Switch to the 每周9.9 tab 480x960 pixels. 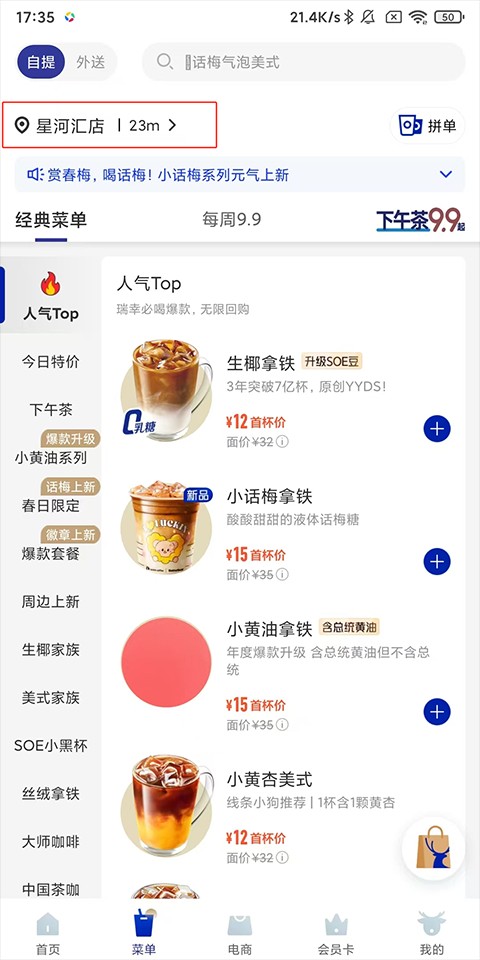[232, 220]
